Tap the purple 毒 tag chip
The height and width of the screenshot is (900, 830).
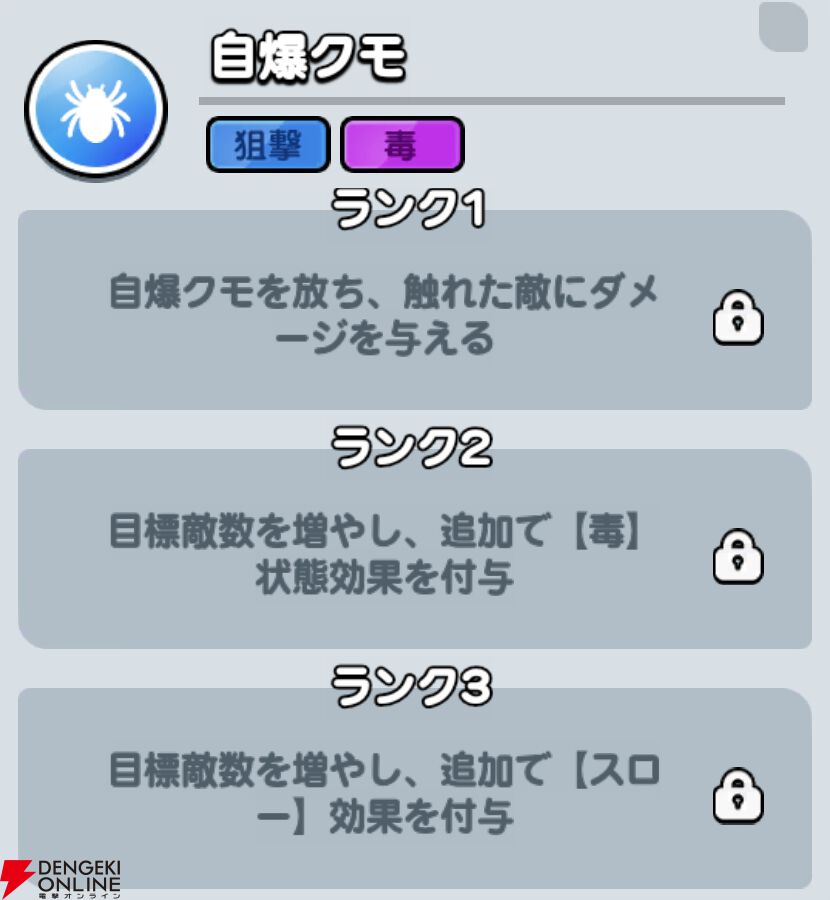coord(402,145)
